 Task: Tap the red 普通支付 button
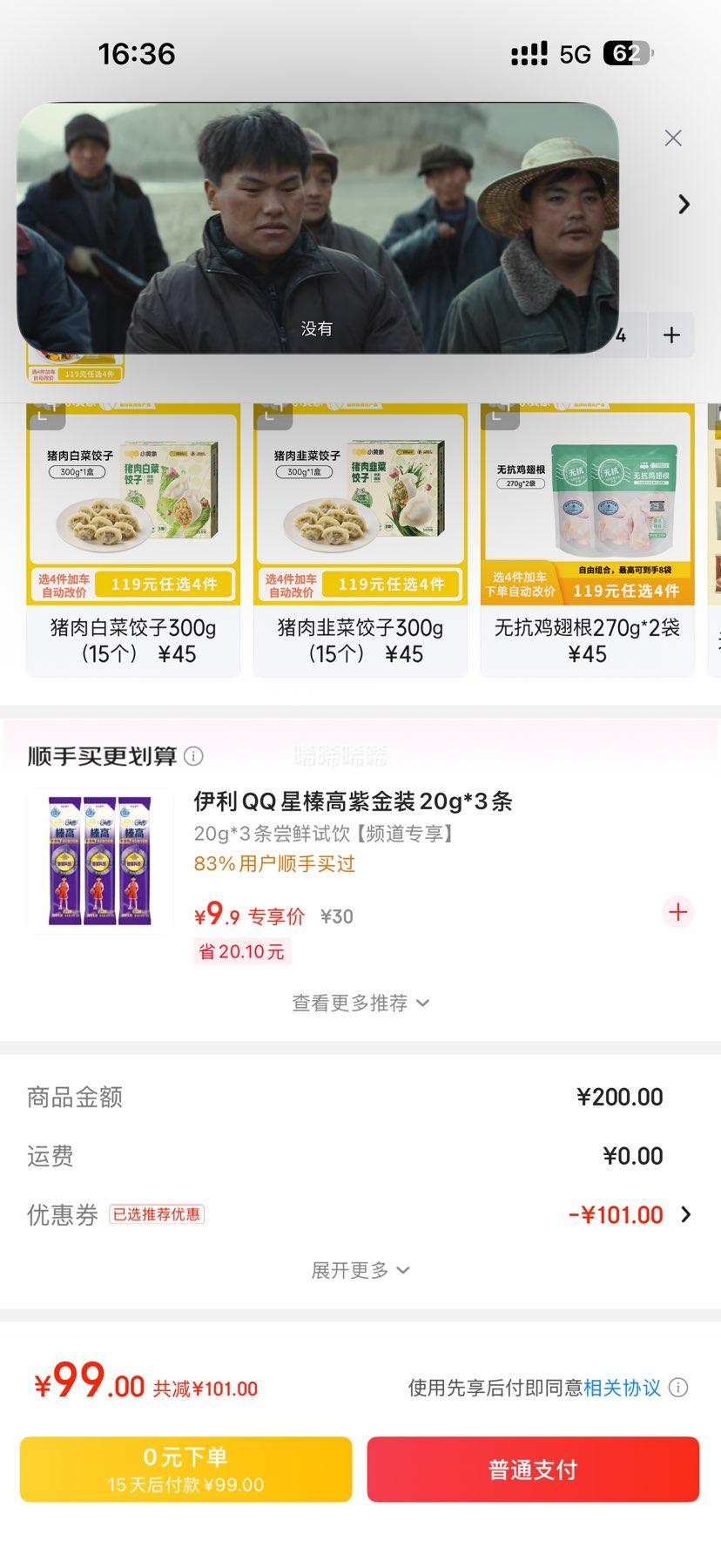coord(532,1469)
